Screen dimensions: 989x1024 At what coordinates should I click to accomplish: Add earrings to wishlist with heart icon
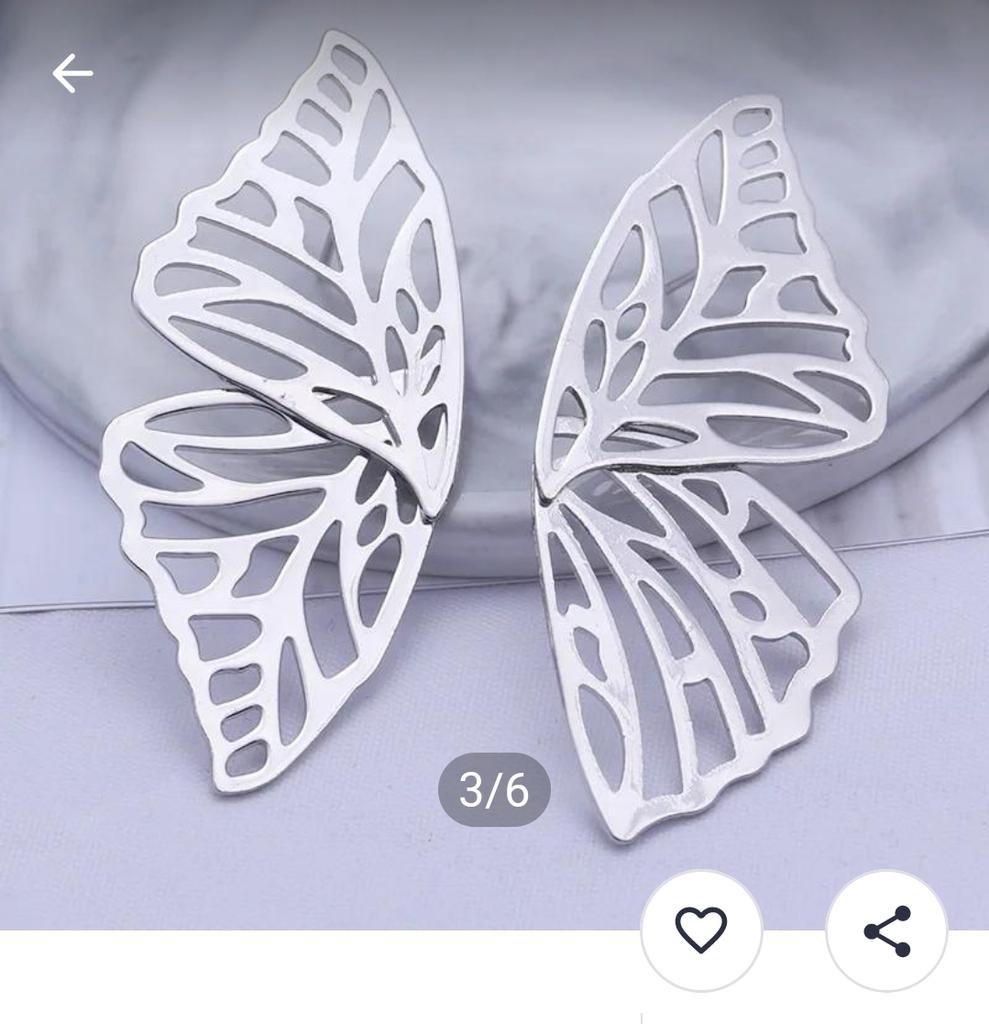701,930
